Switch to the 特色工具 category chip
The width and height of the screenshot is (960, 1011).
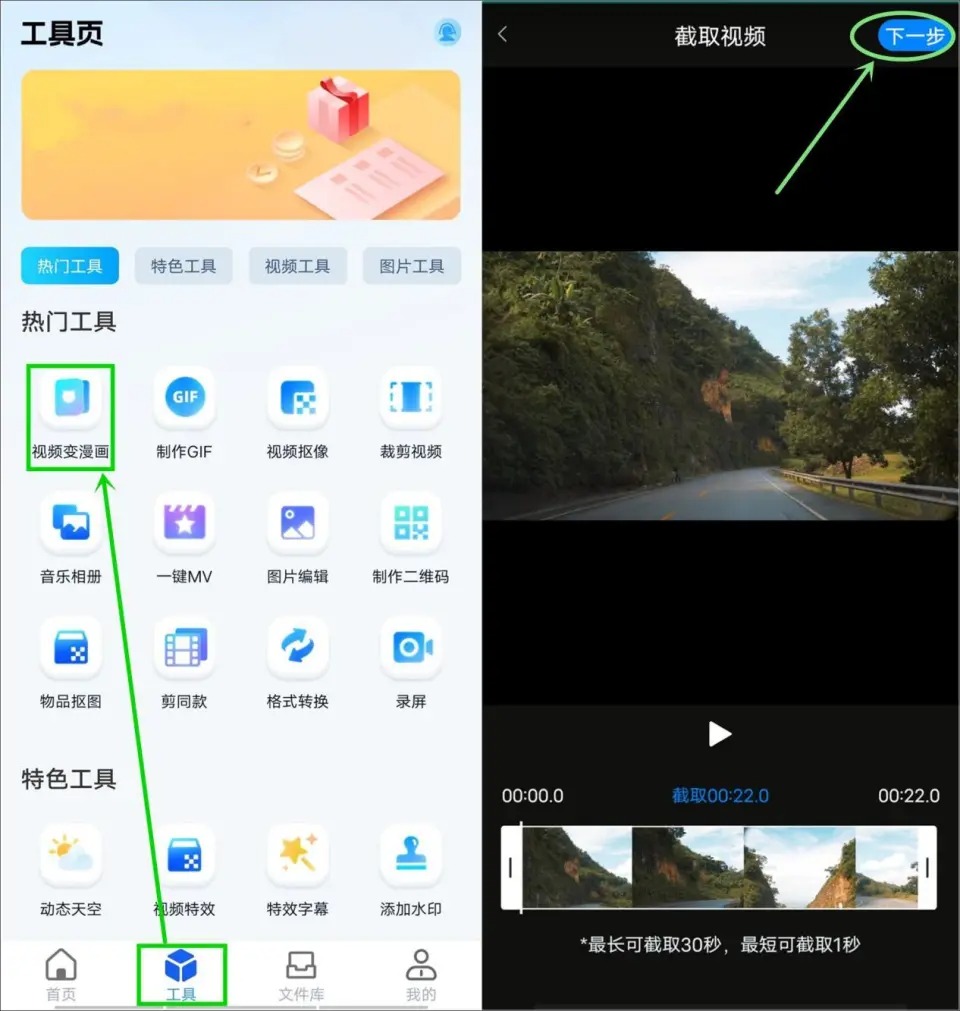pyautogui.click(x=183, y=266)
